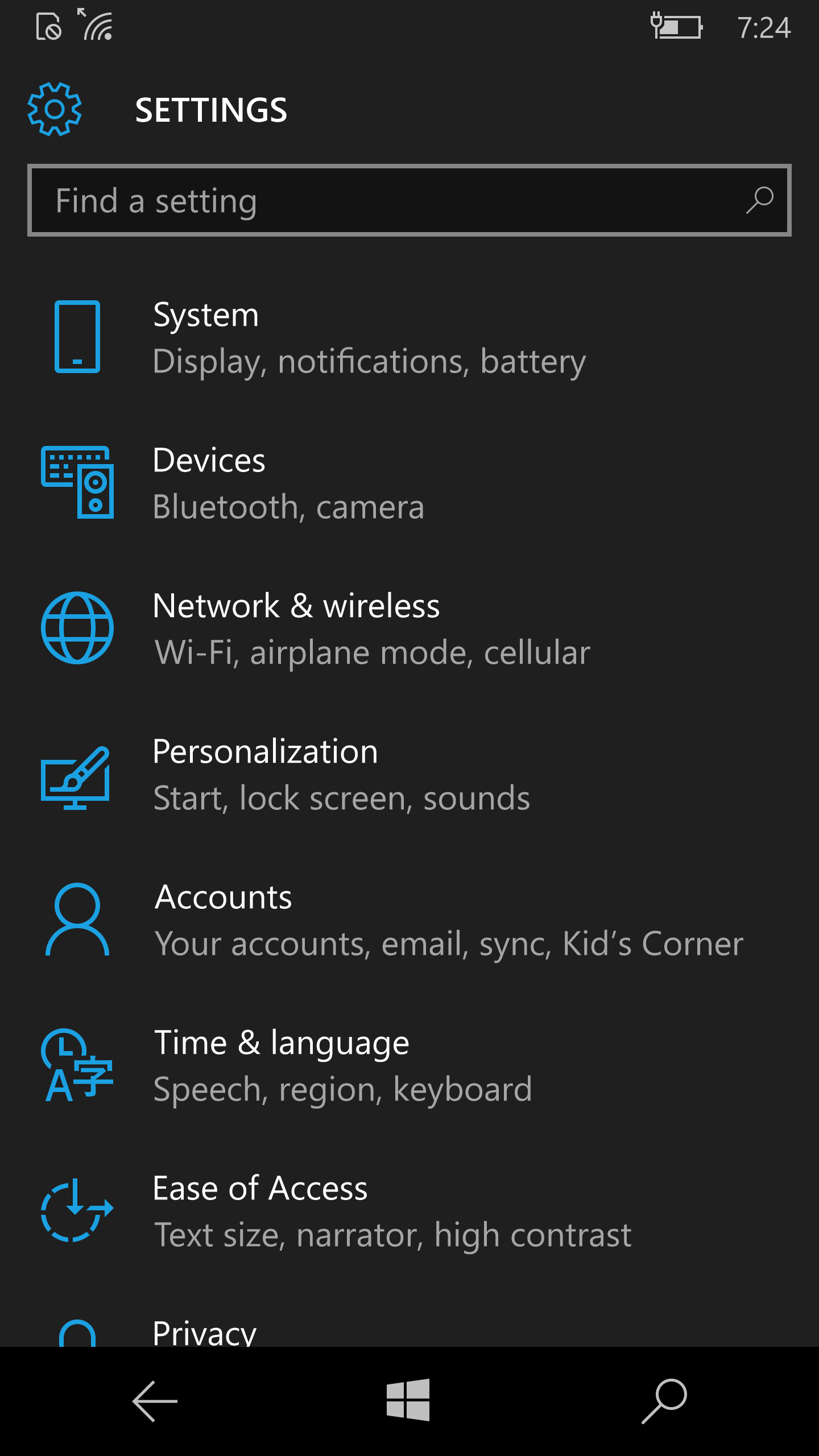Tap the Find a setting search box
Screen dimensions: 819x1456
coord(387,201)
